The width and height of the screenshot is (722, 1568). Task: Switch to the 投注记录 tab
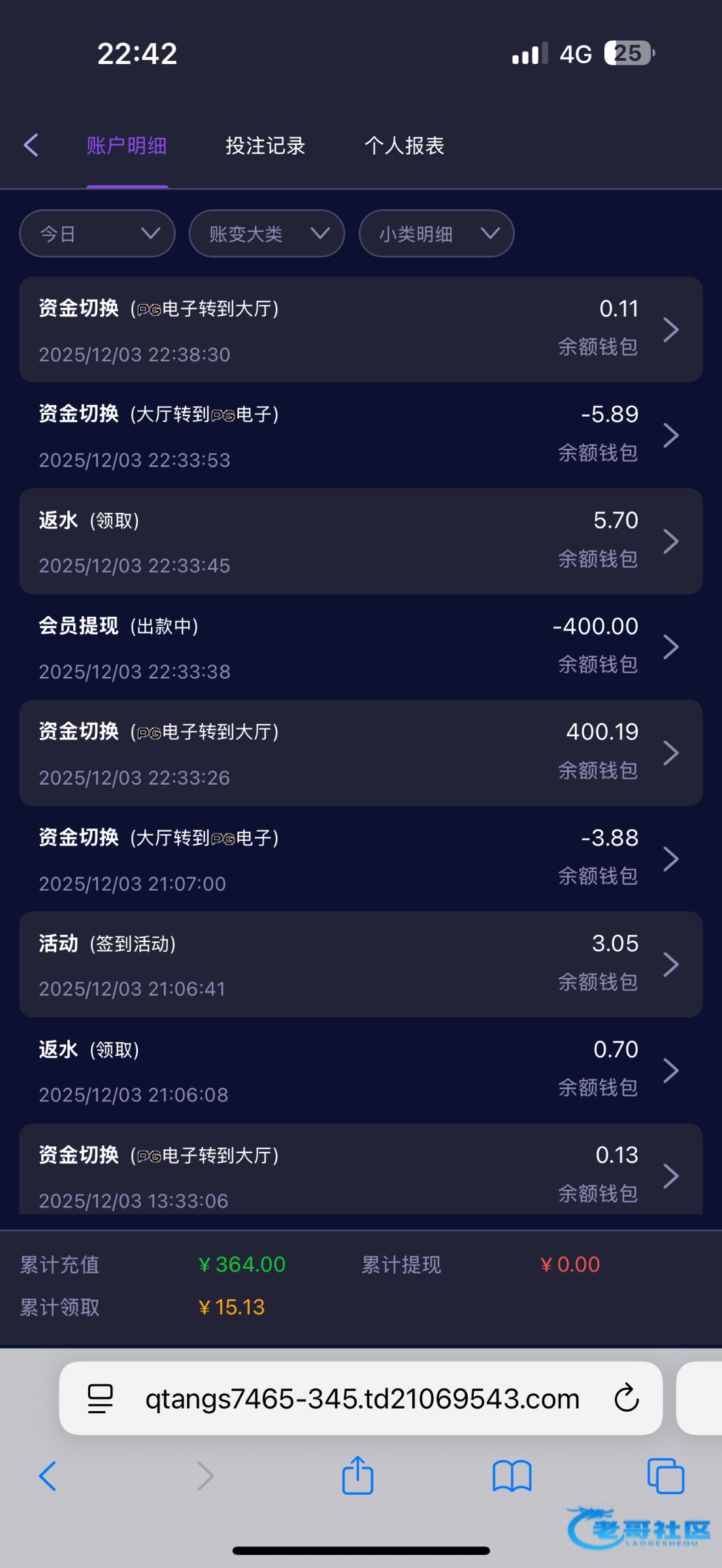[x=265, y=146]
